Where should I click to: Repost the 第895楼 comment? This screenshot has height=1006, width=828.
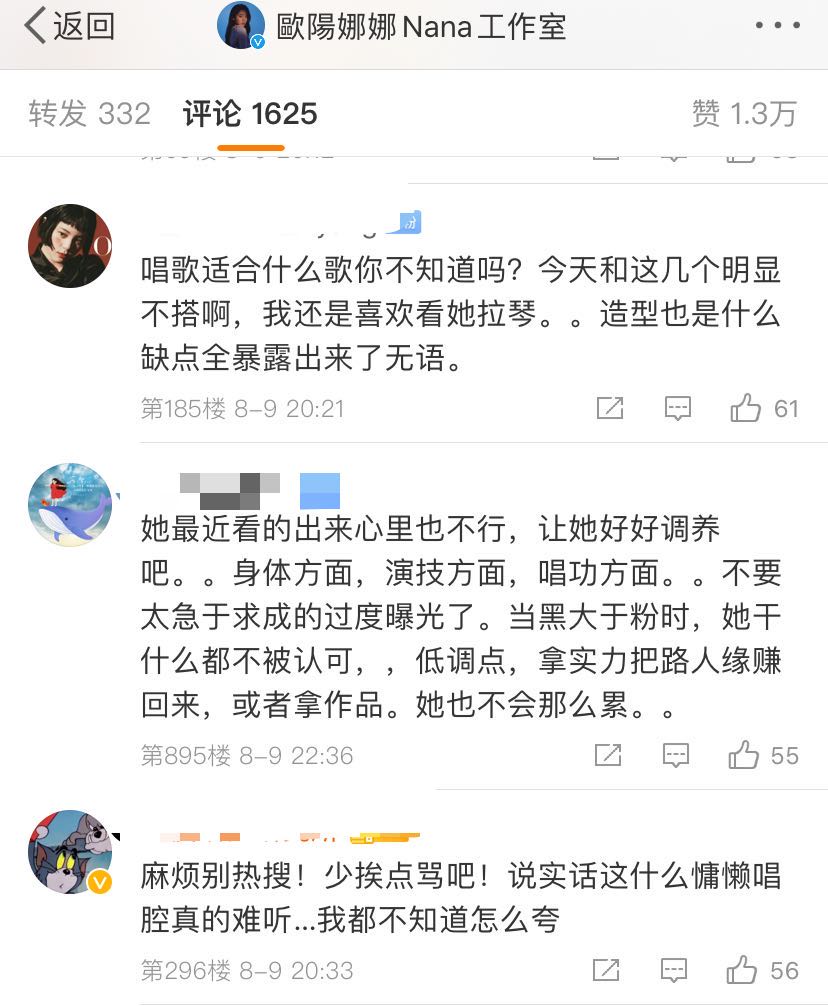(x=609, y=755)
